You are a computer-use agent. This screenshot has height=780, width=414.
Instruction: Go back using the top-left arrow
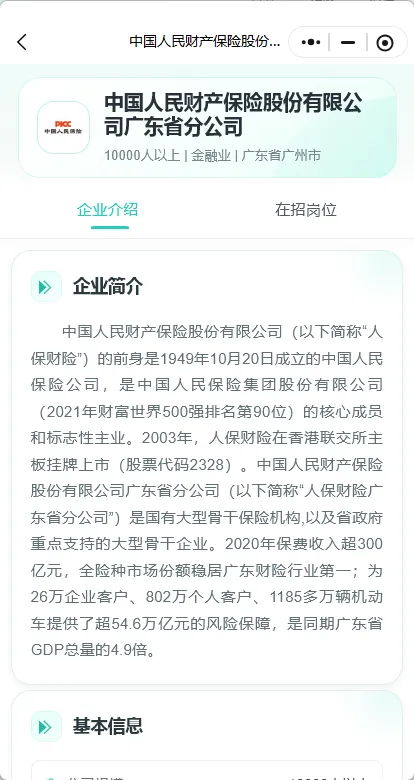pos(22,42)
